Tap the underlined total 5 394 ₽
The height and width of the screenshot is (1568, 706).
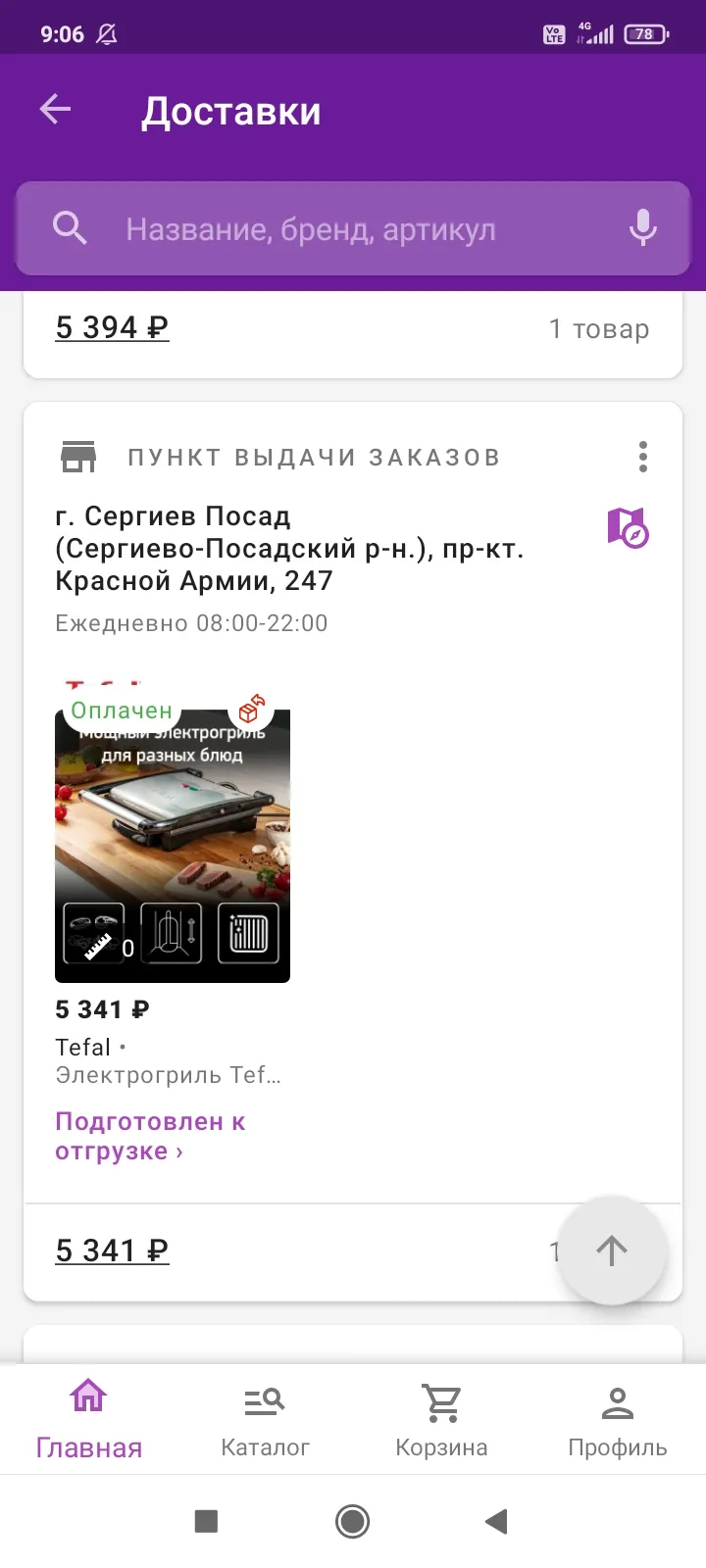(x=112, y=327)
